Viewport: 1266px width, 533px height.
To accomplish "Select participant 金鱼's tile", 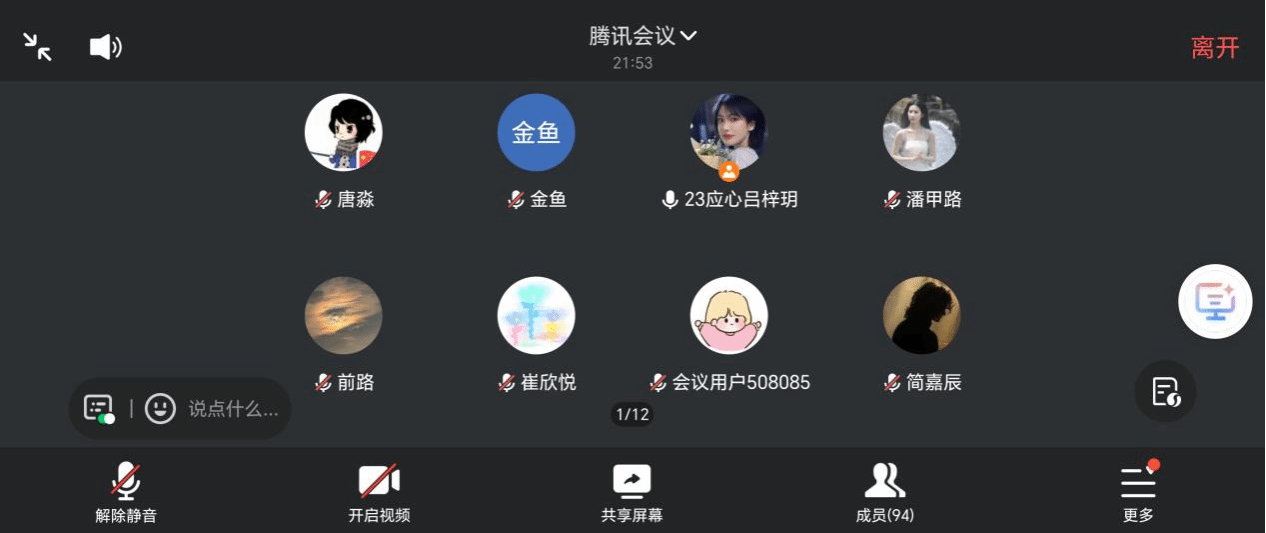I will coord(536,133).
